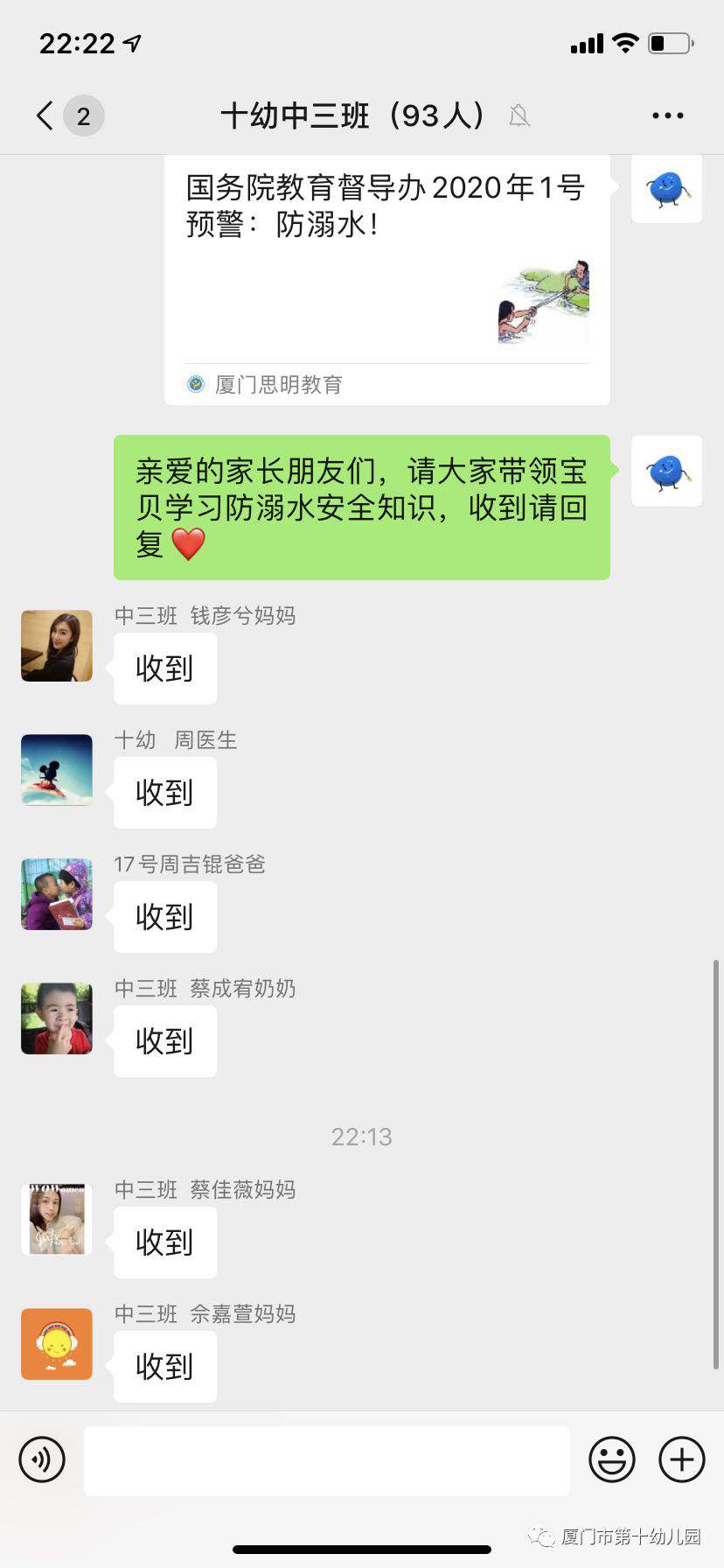The width and height of the screenshot is (724, 1568).
Task: Open the emoji sticker panel
Action: [x=611, y=1459]
